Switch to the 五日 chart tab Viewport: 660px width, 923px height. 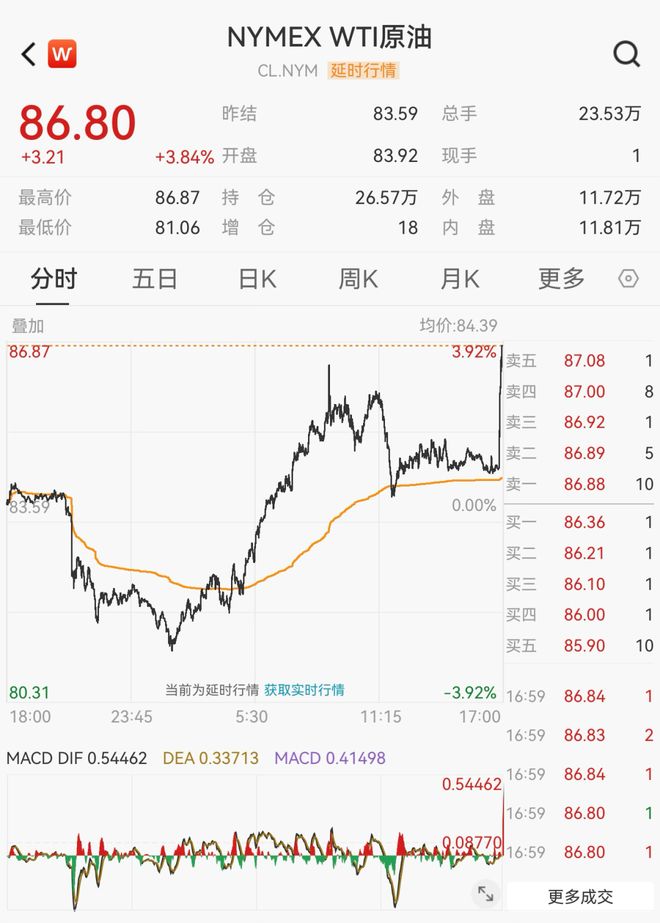pyautogui.click(x=155, y=278)
